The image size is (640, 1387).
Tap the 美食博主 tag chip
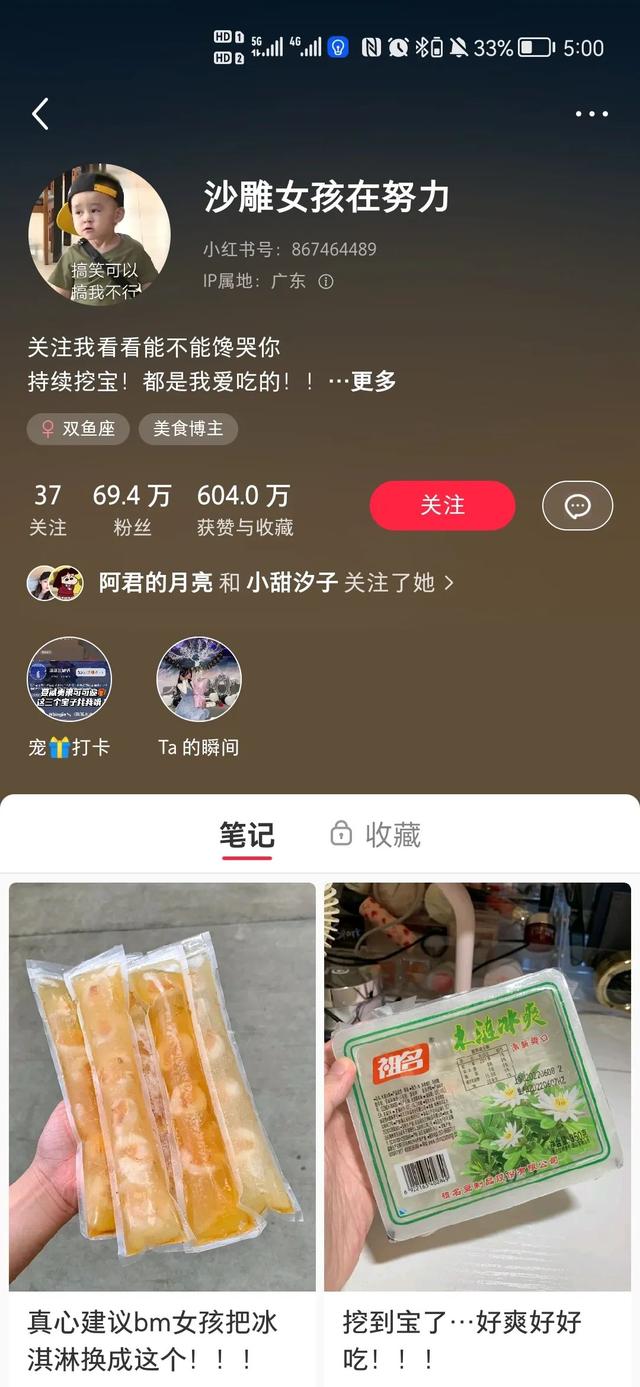pyautogui.click(x=188, y=429)
